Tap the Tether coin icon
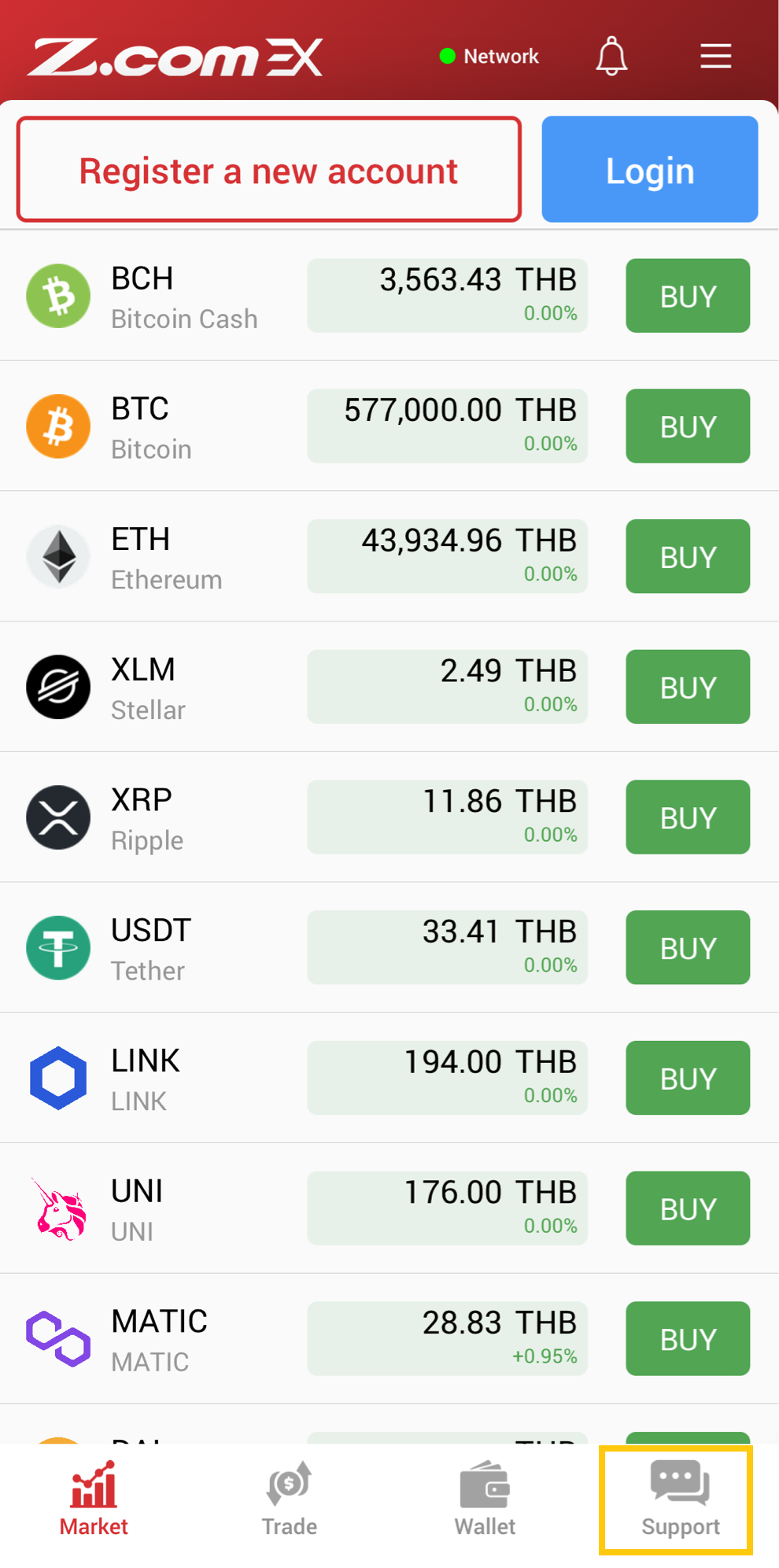Viewport: 779px width, 1568px height. click(x=57, y=947)
